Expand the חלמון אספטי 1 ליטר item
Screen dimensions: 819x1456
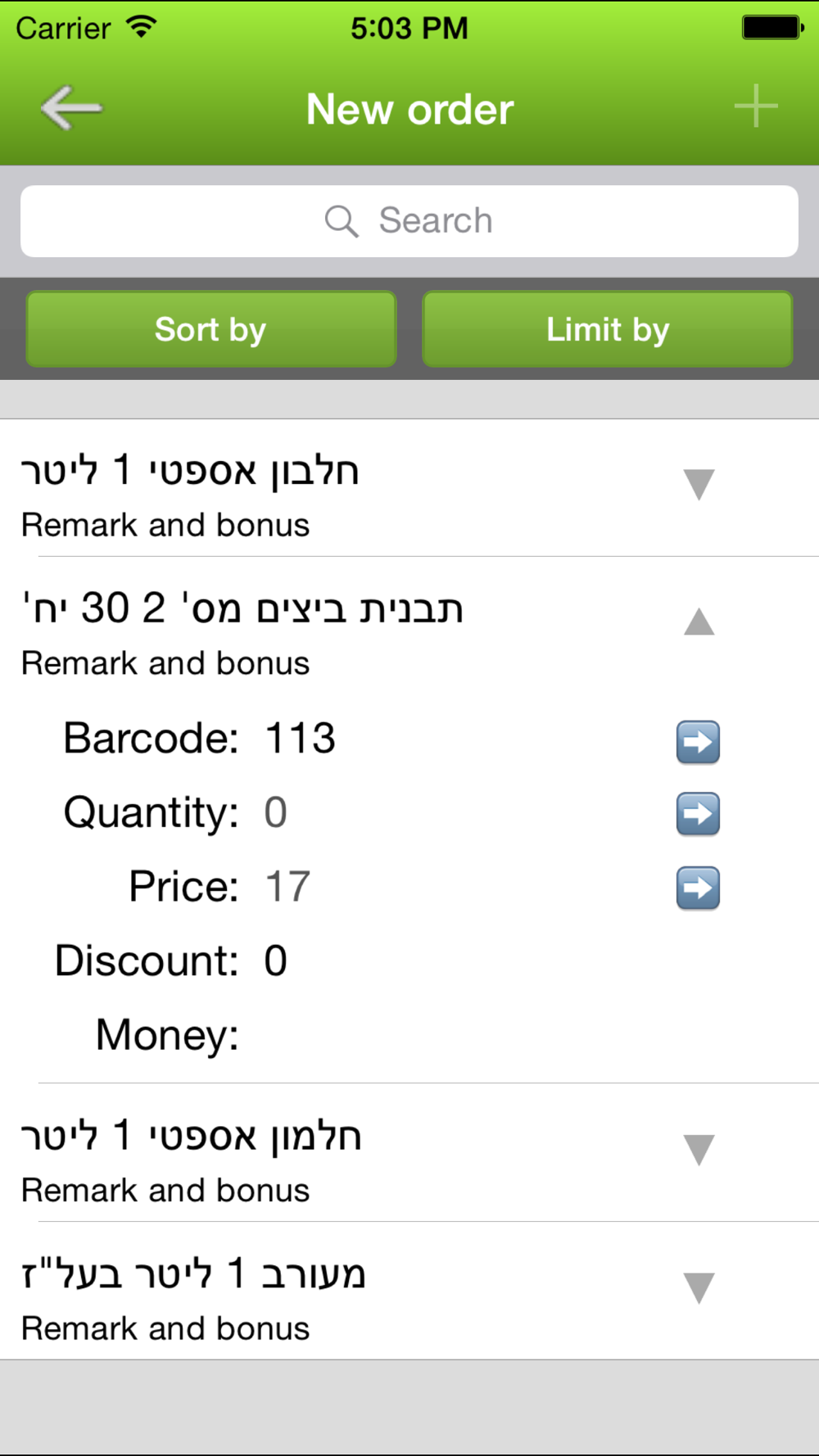point(699,1150)
